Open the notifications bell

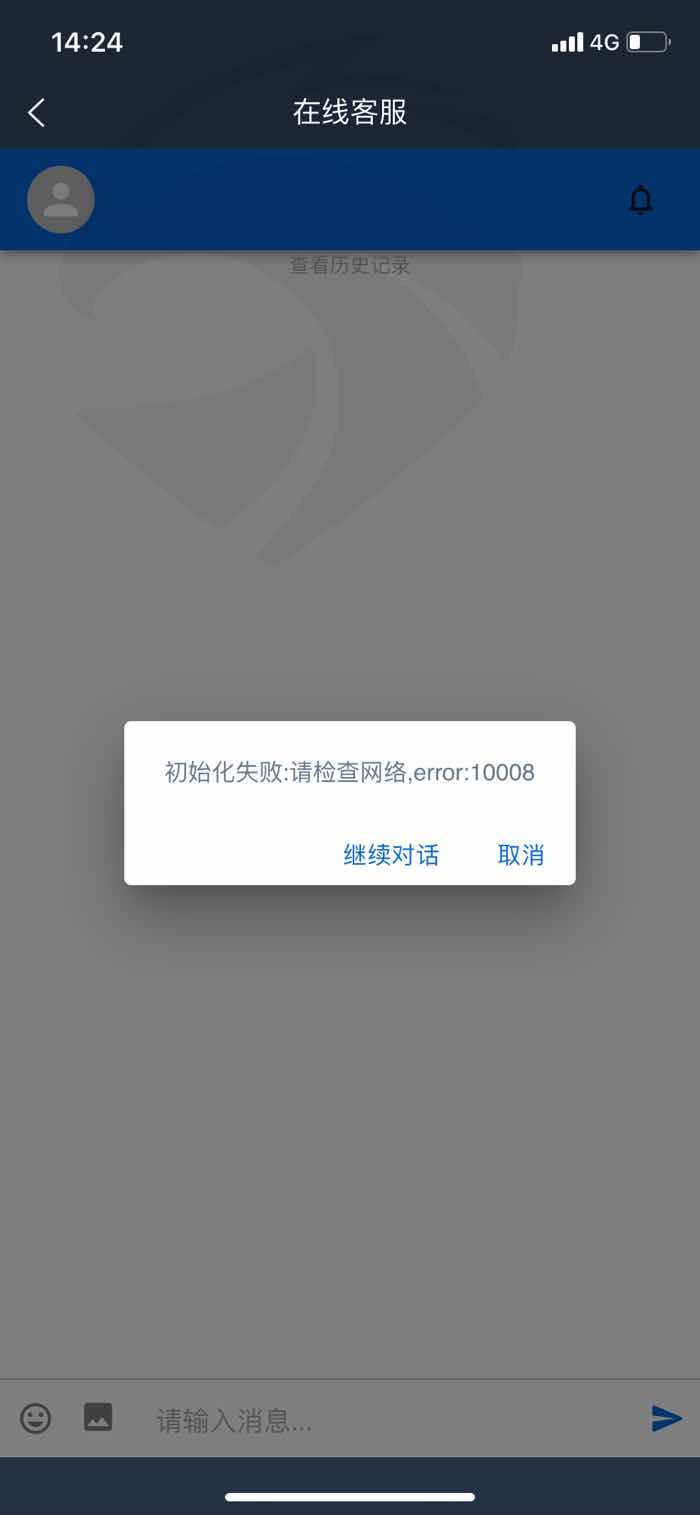641,200
